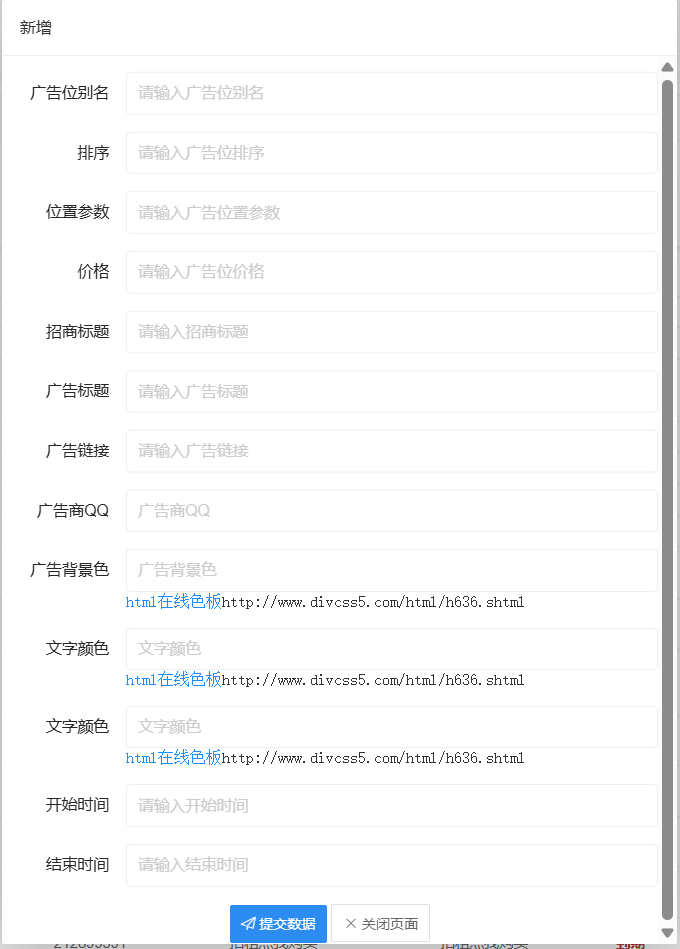This screenshot has width=680, height=949.
Task: Close the dialog via 关闭页面
Action: pos(381,924)
